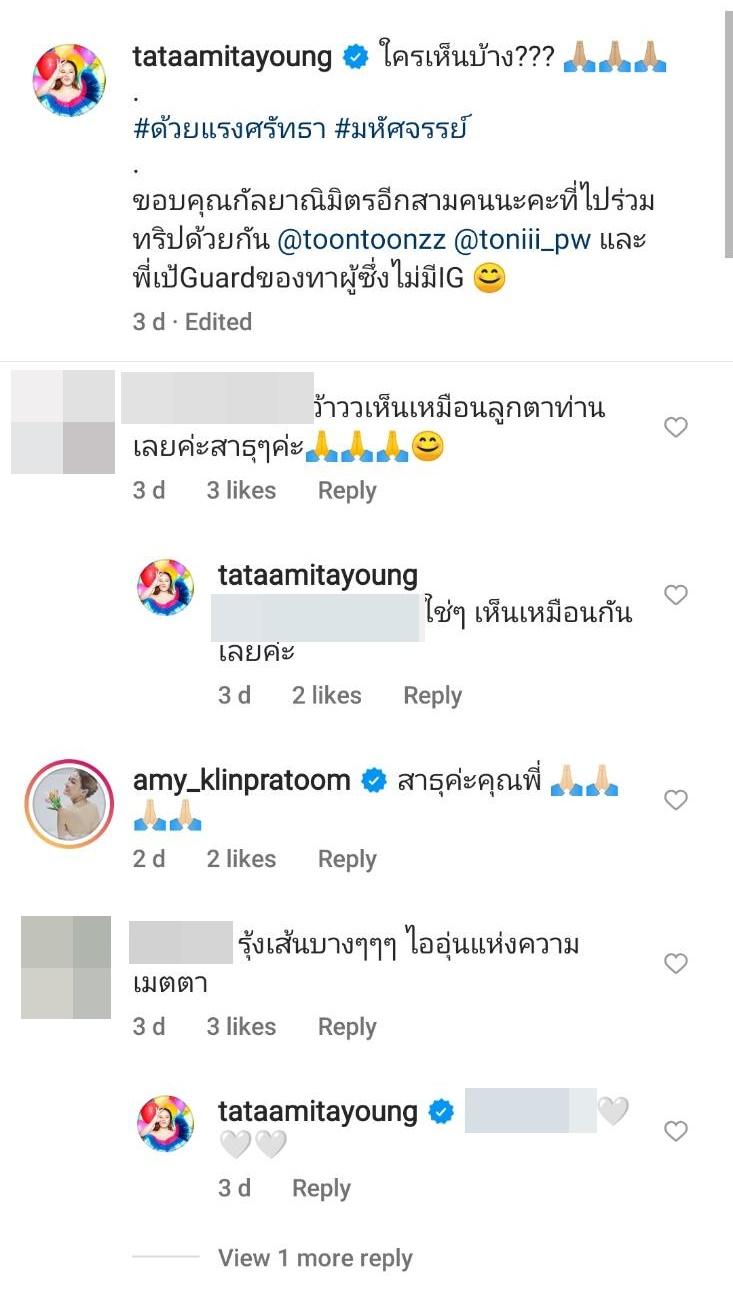
Task: Like amy_klinpratoom's comment
Action: click(676, 800)
